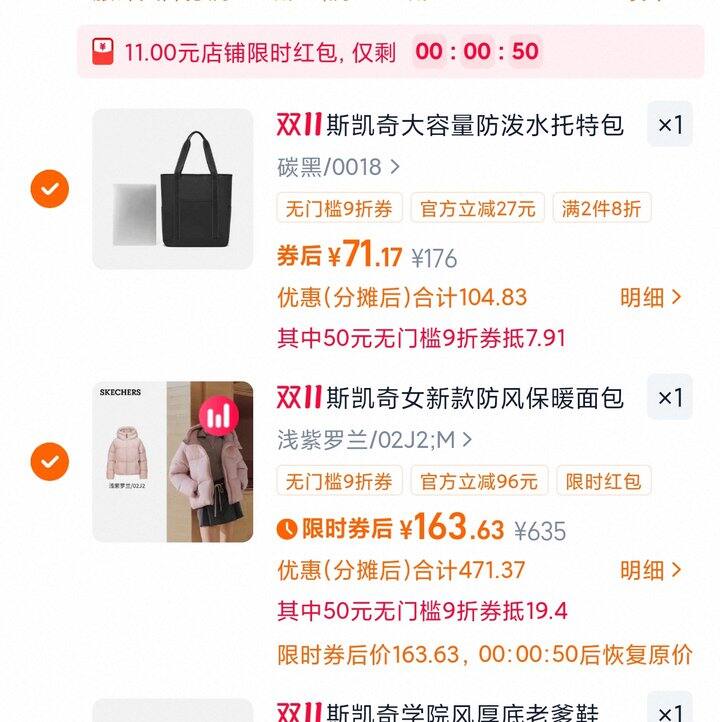Uncheck the Skechers down jacket item

click(49, 461)
